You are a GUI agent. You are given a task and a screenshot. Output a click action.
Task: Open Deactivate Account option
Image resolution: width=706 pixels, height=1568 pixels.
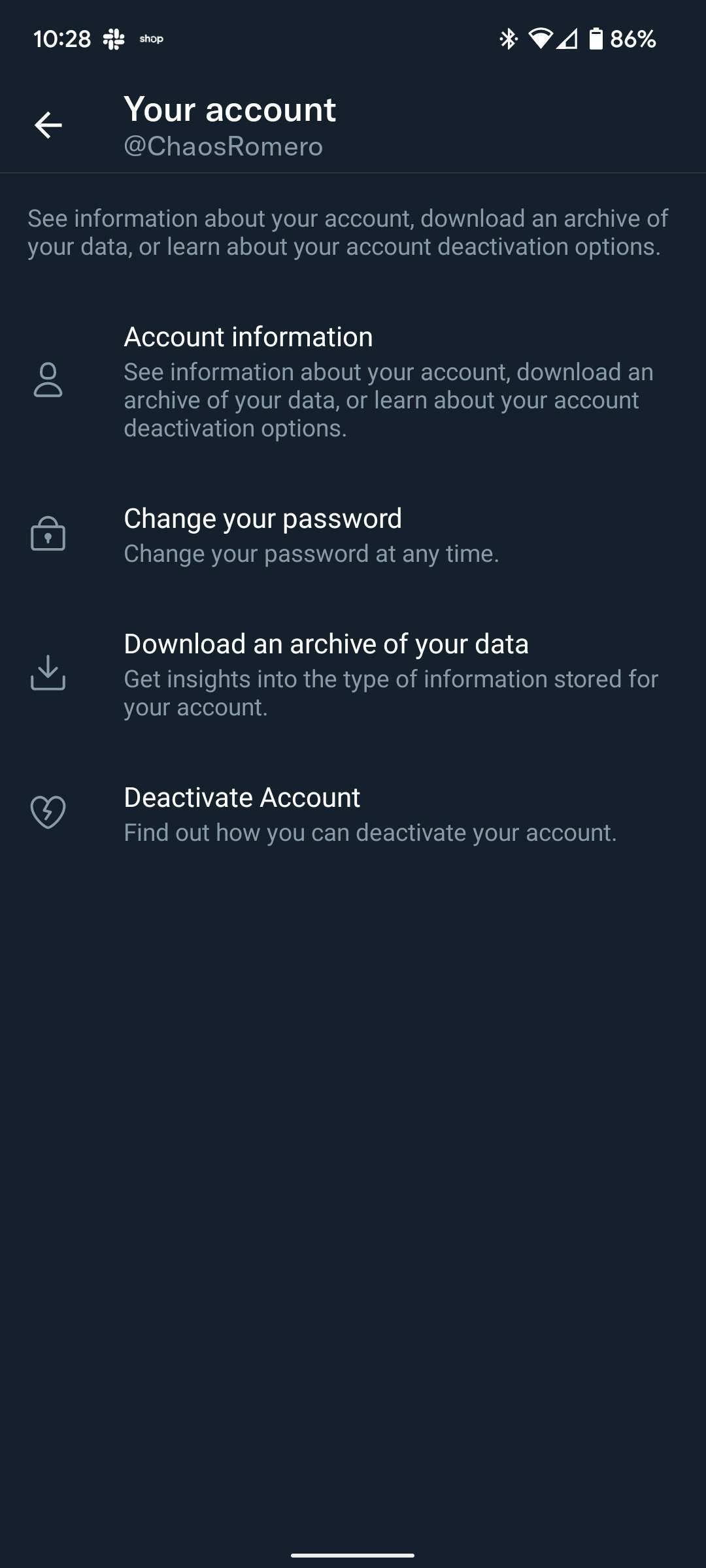[353, 813]
